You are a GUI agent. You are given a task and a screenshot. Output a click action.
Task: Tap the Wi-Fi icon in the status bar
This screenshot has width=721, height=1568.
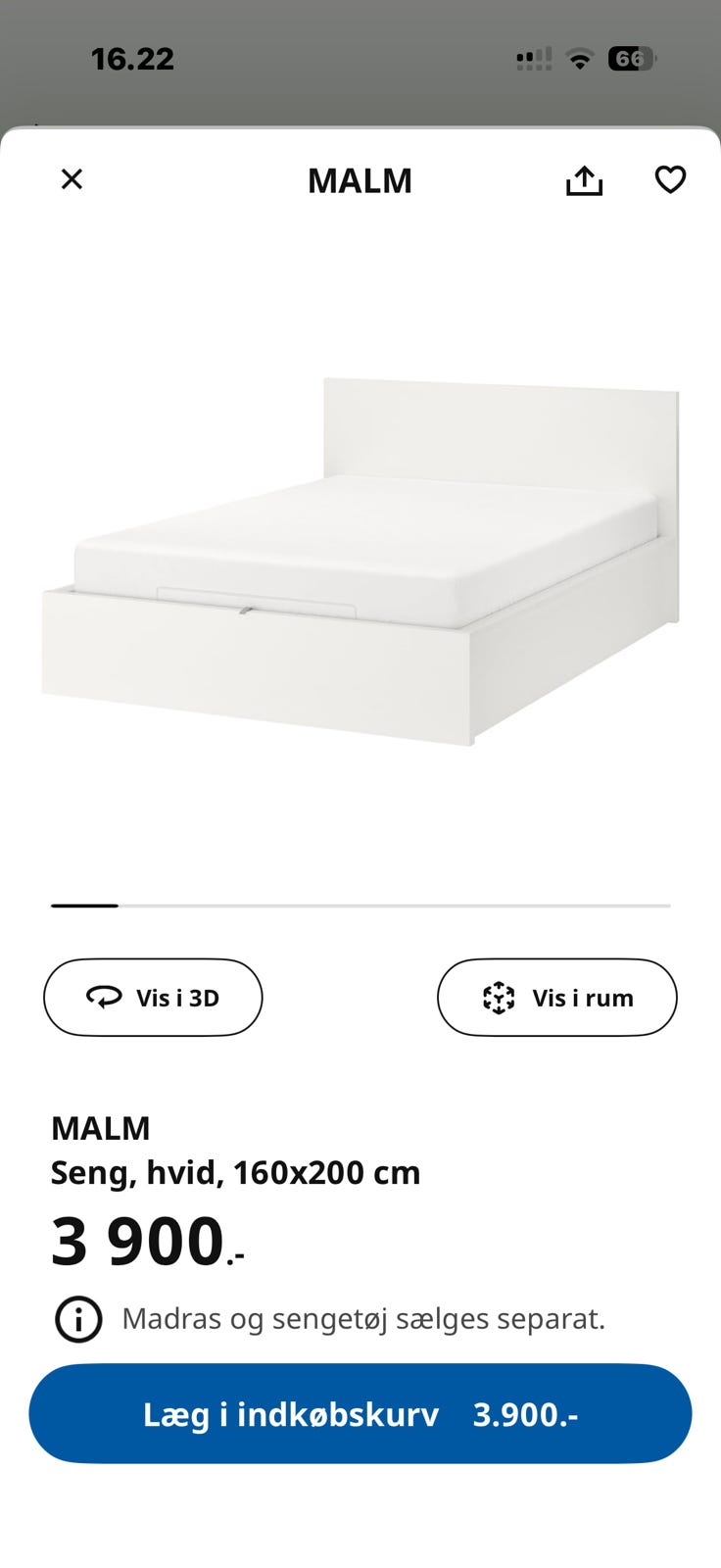coord(580,58)
